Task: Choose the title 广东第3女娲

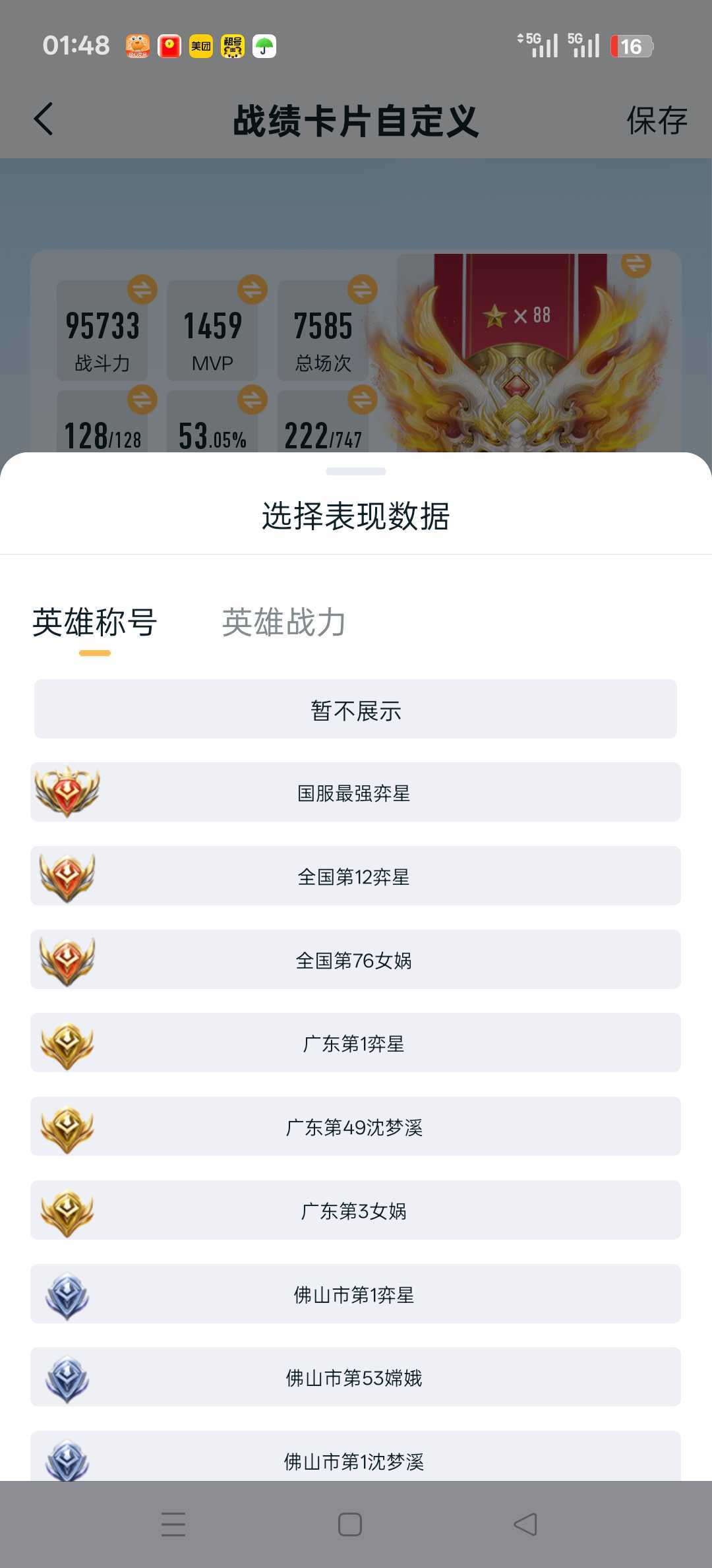Action: (355, 1211)
